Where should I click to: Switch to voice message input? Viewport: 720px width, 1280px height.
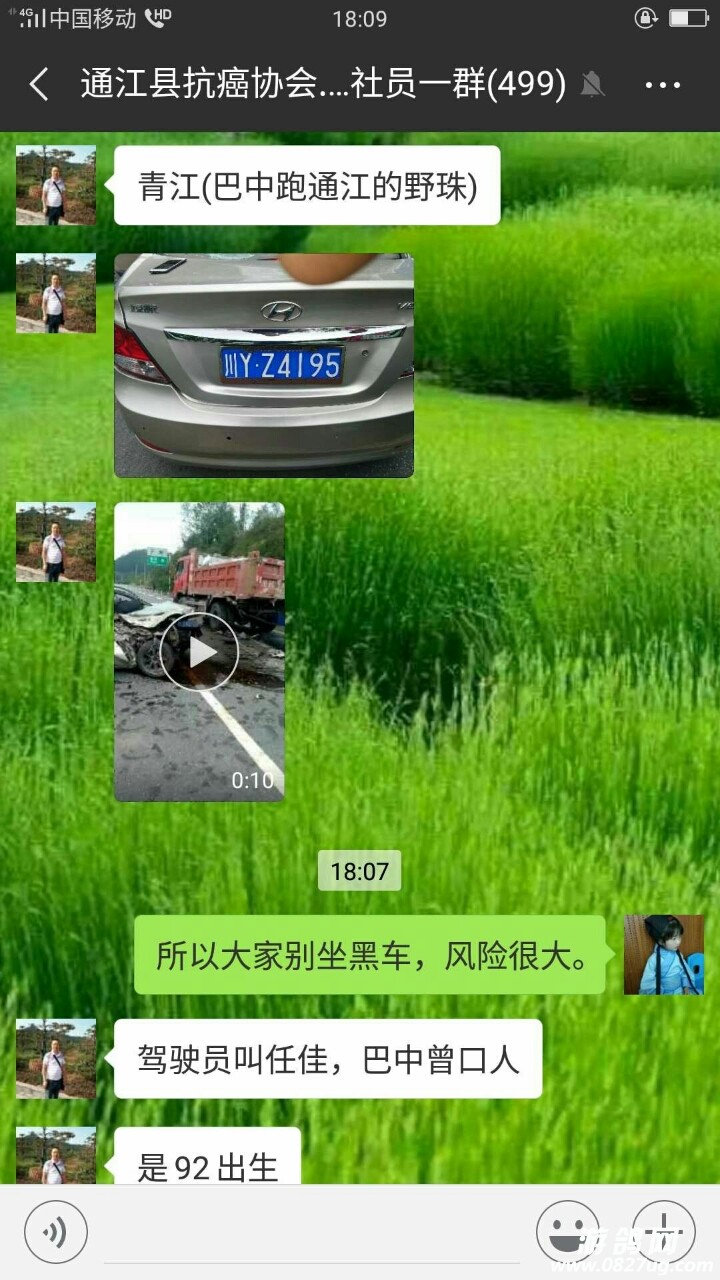(x=56, y=1232)
